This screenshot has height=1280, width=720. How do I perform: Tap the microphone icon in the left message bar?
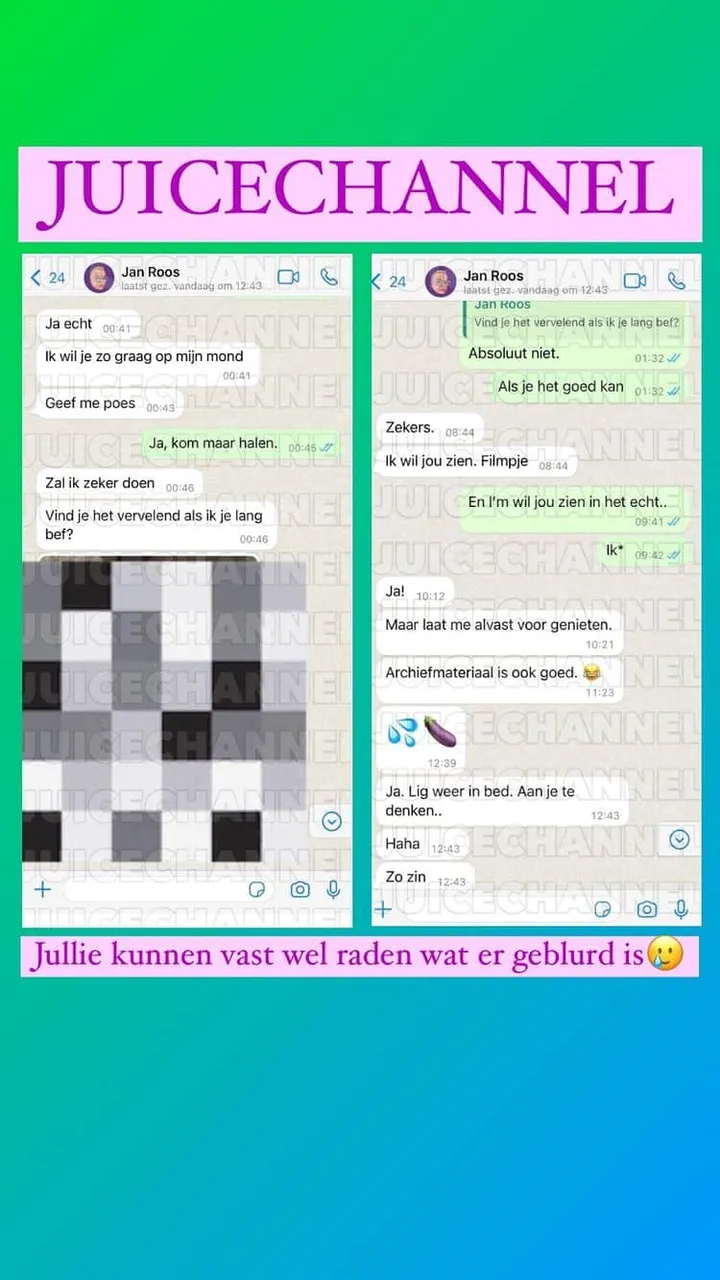click(x=333, y=889)
